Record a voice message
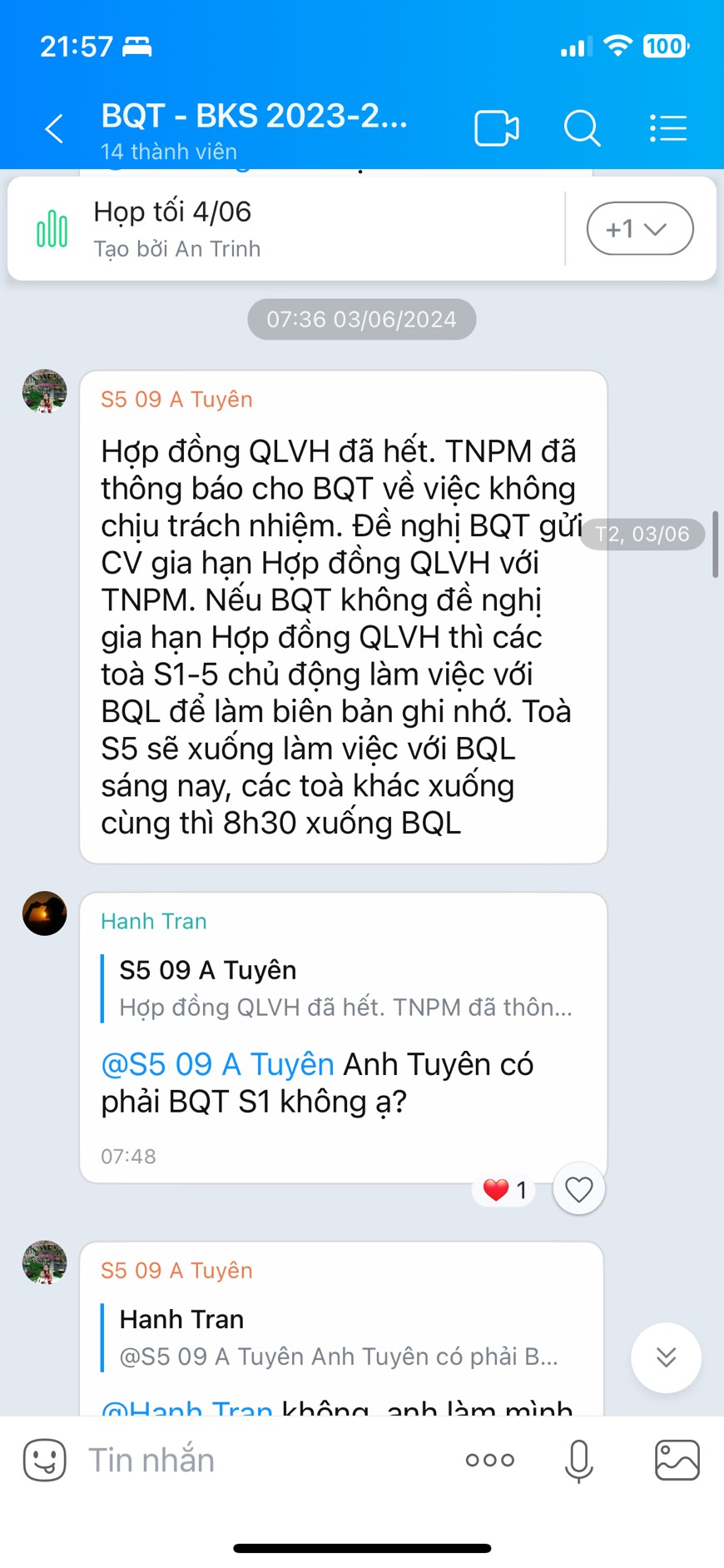Screen dimensions: 724x1568 point(578,1460)
